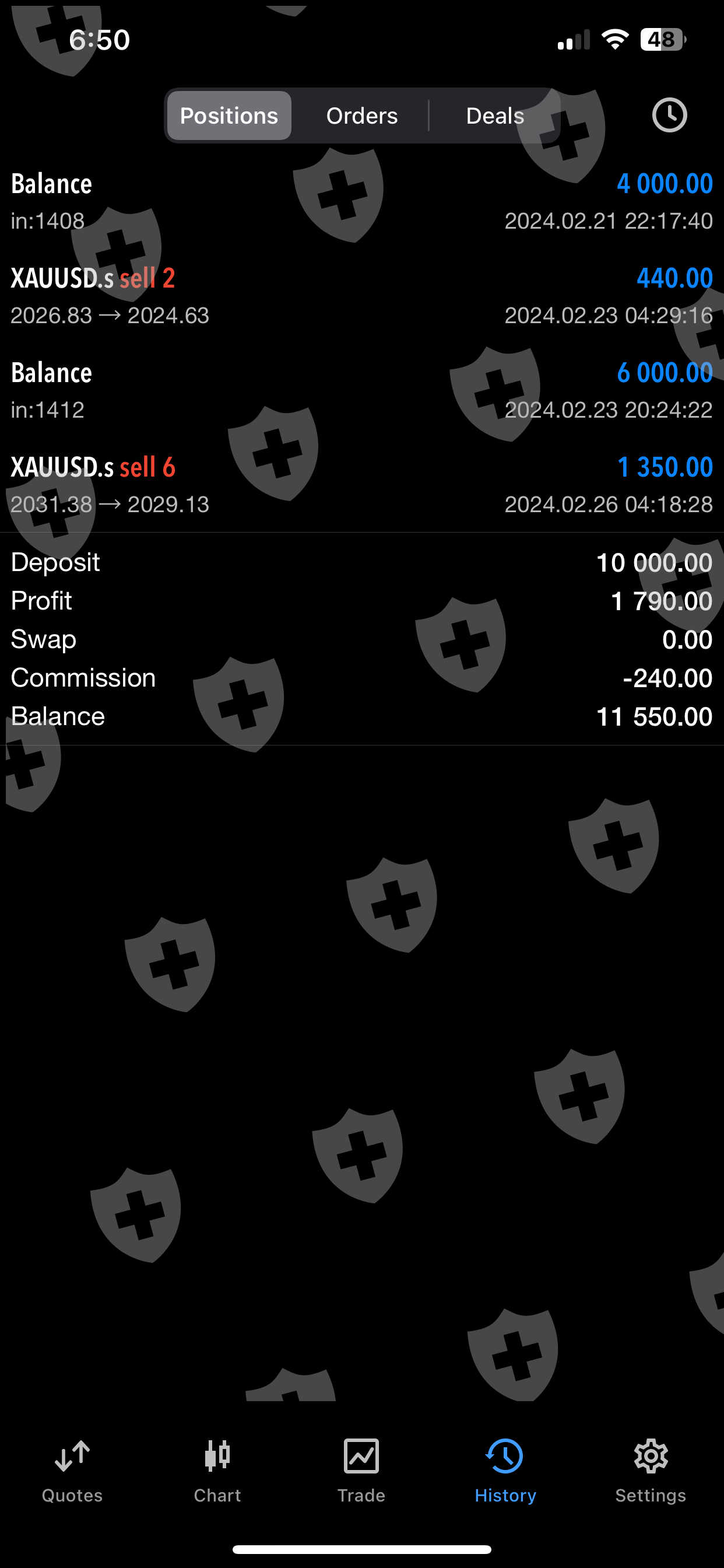Screen dimensions: 724x1568
Task: Switch to the Trade tab
Action: [x=361, y=1471]
